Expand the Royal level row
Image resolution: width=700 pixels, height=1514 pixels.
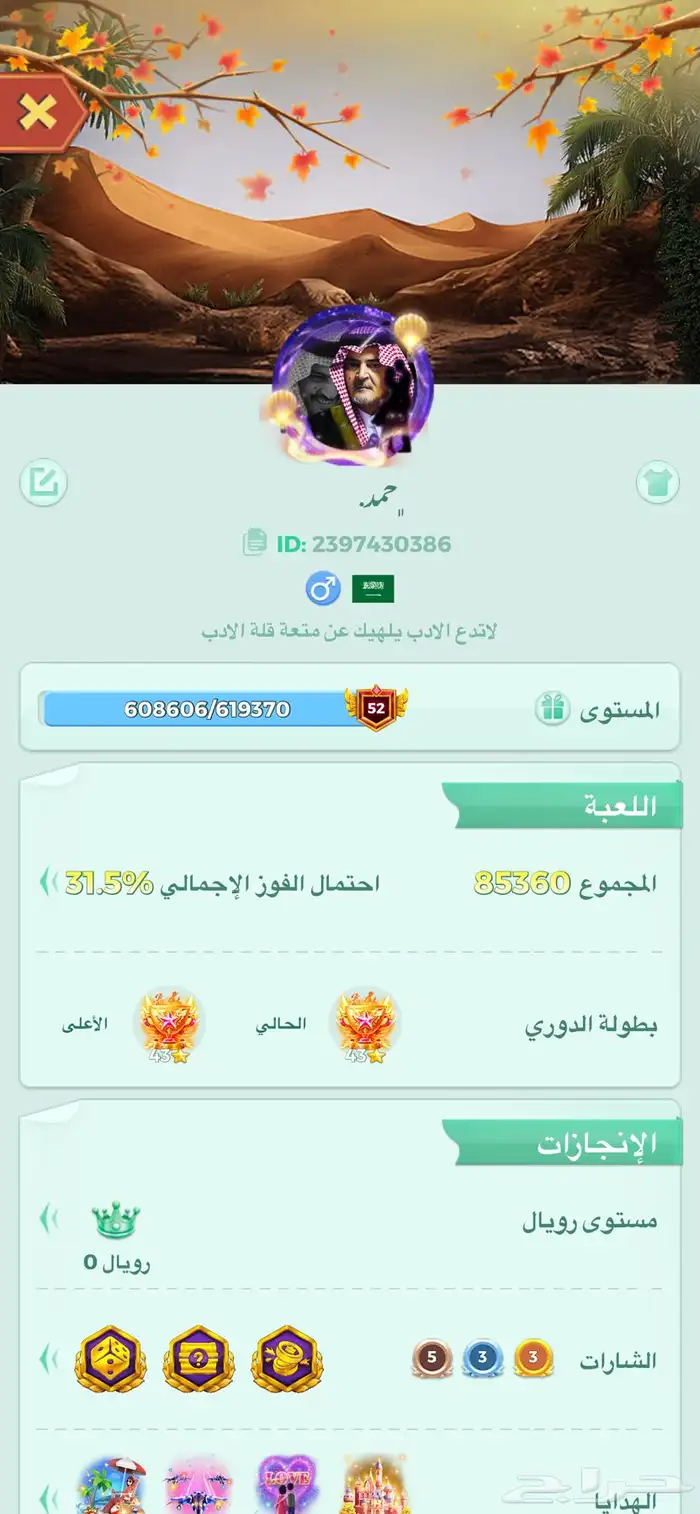47,1219
